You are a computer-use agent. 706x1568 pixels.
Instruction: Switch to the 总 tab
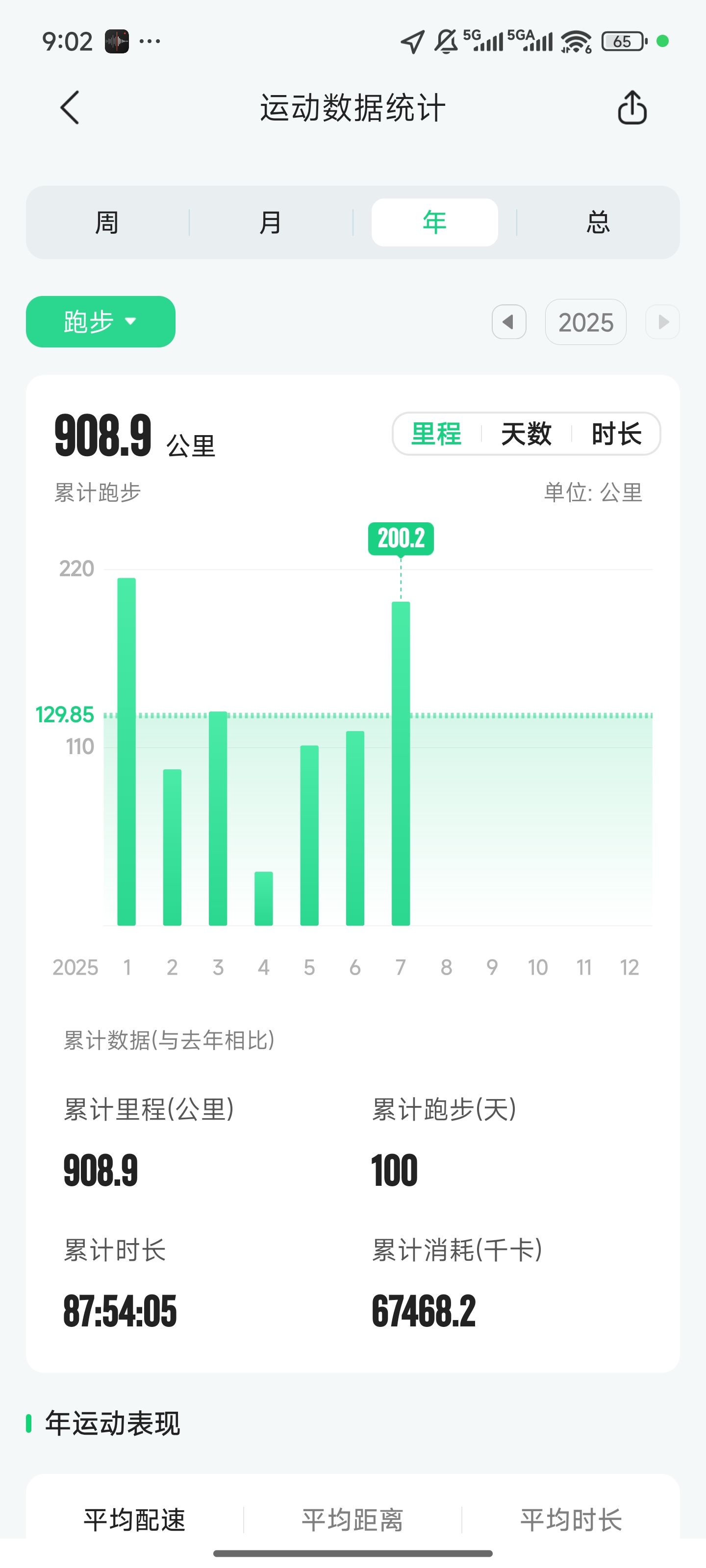coord(598,222)
